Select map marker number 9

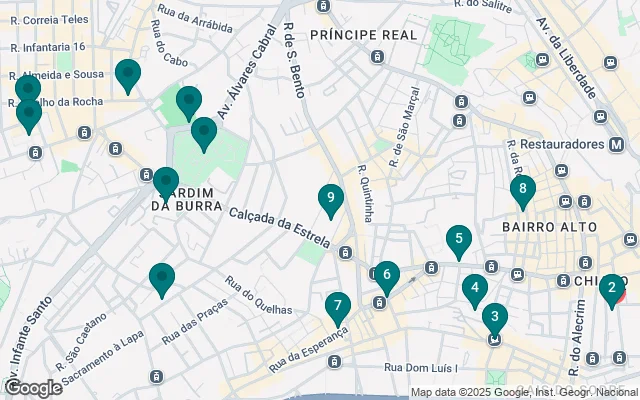click(x=331, y=199)
